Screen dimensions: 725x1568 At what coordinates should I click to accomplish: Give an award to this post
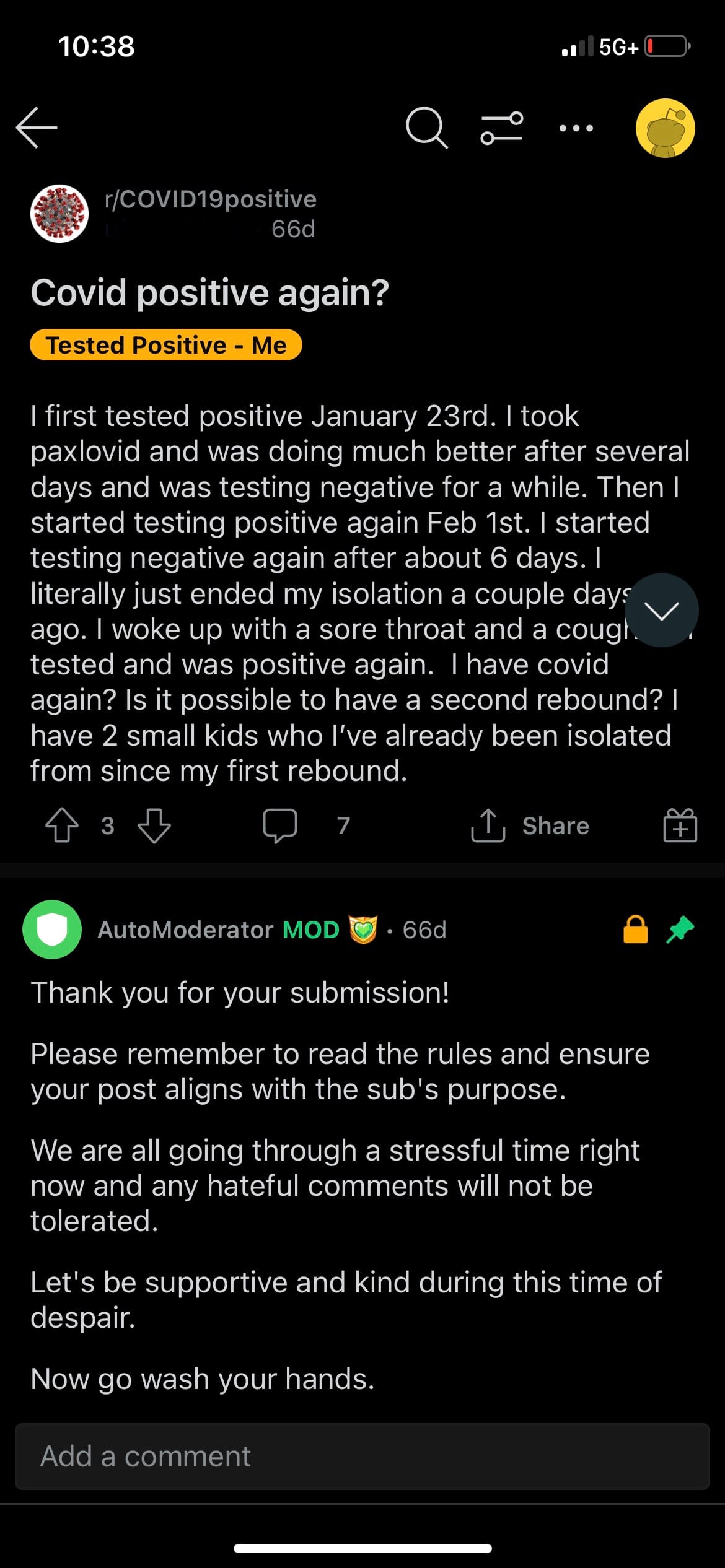[680, 825]
